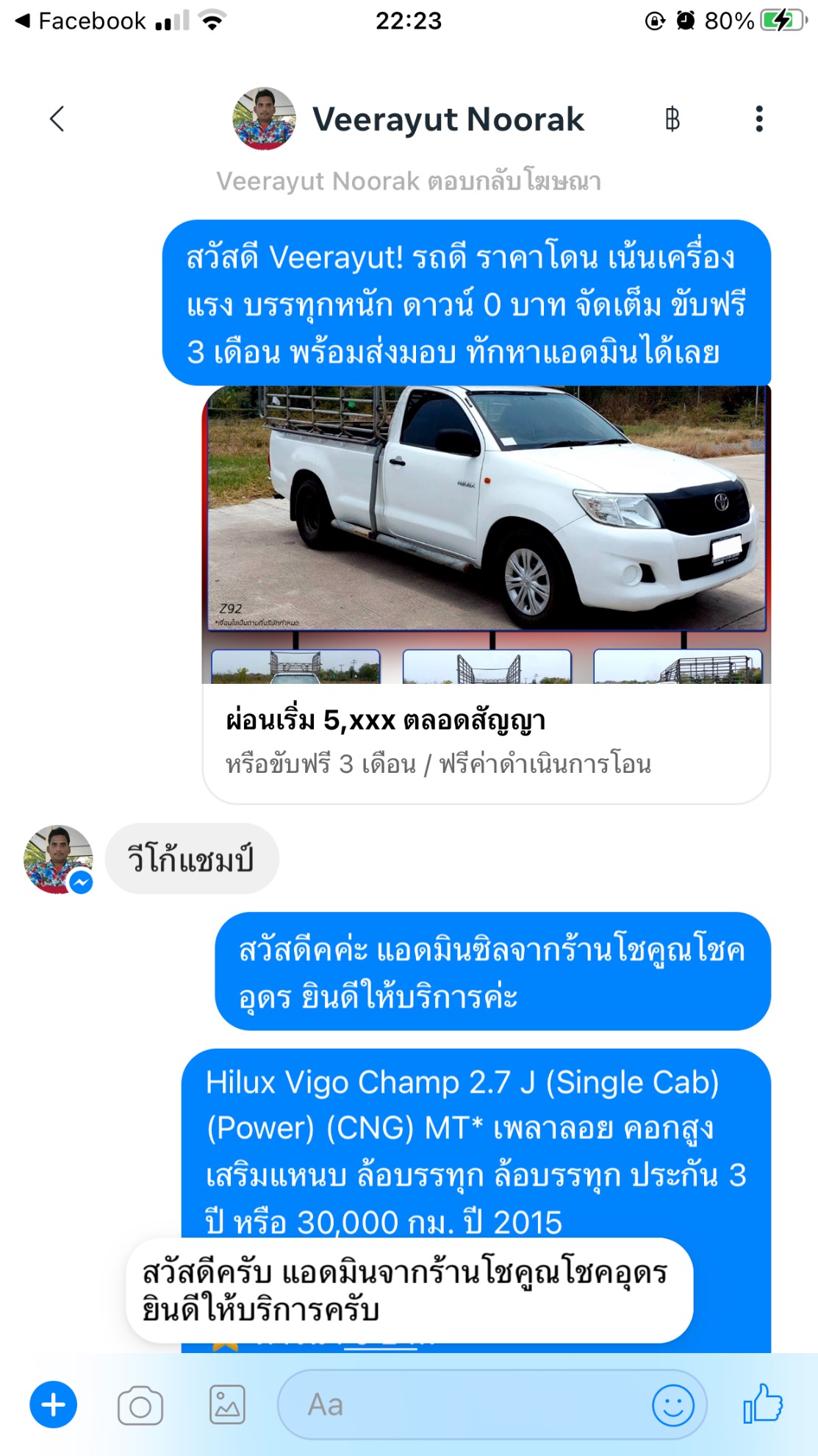The height and width of the screenshot is (1456, 818).
Task: Go back using the back arrow
Action: [x=57, y=118]
